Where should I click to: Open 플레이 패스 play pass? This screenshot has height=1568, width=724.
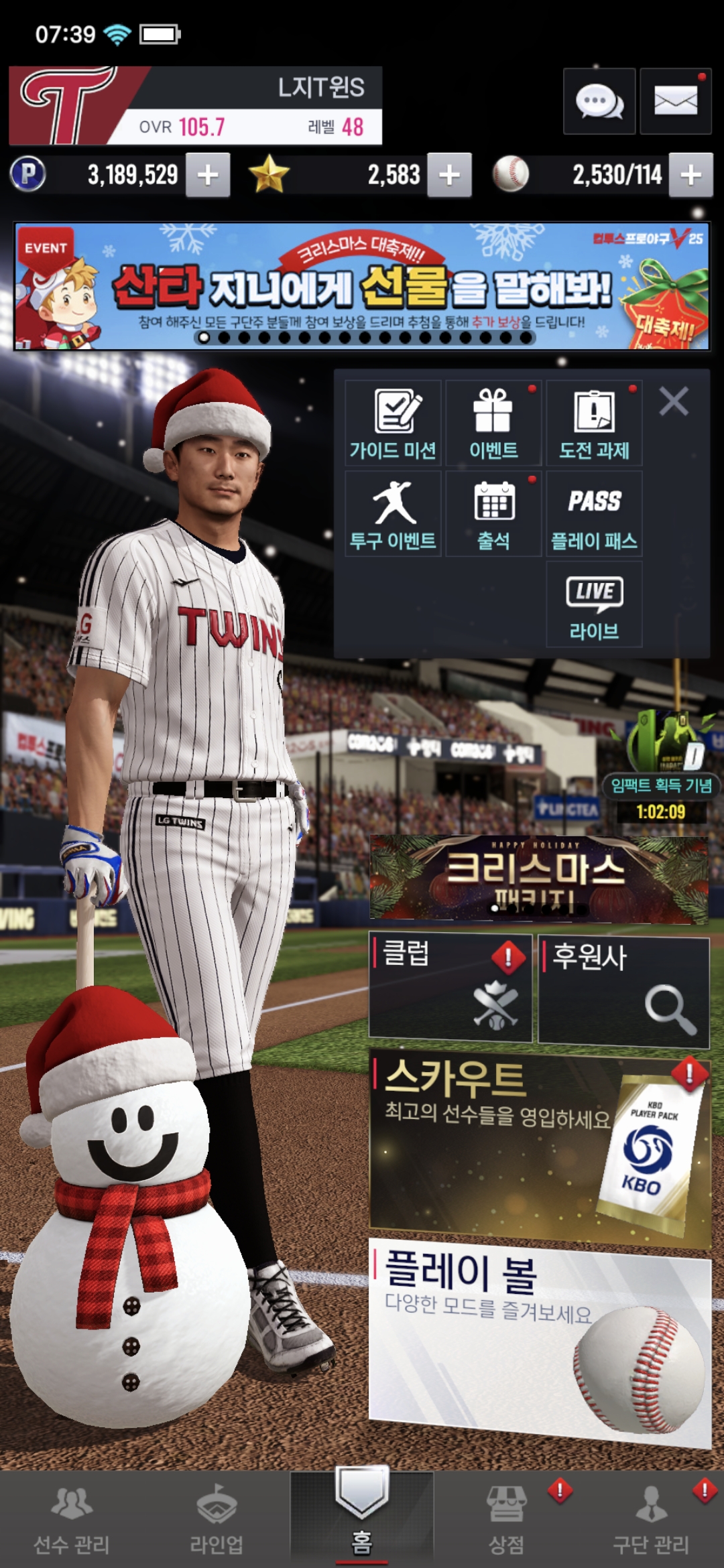coord(594,514)
